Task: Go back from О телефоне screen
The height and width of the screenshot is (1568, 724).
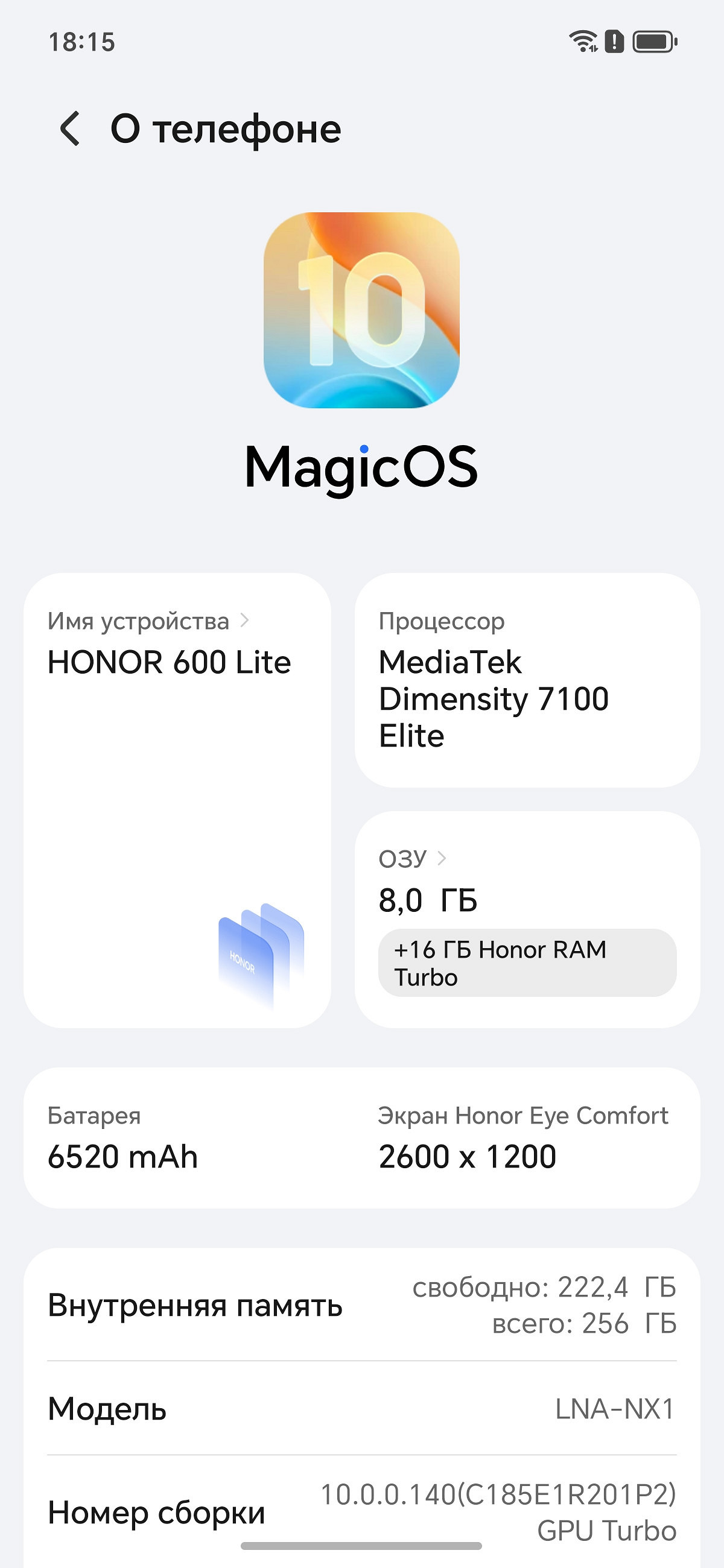Action: tap(71, 129)
